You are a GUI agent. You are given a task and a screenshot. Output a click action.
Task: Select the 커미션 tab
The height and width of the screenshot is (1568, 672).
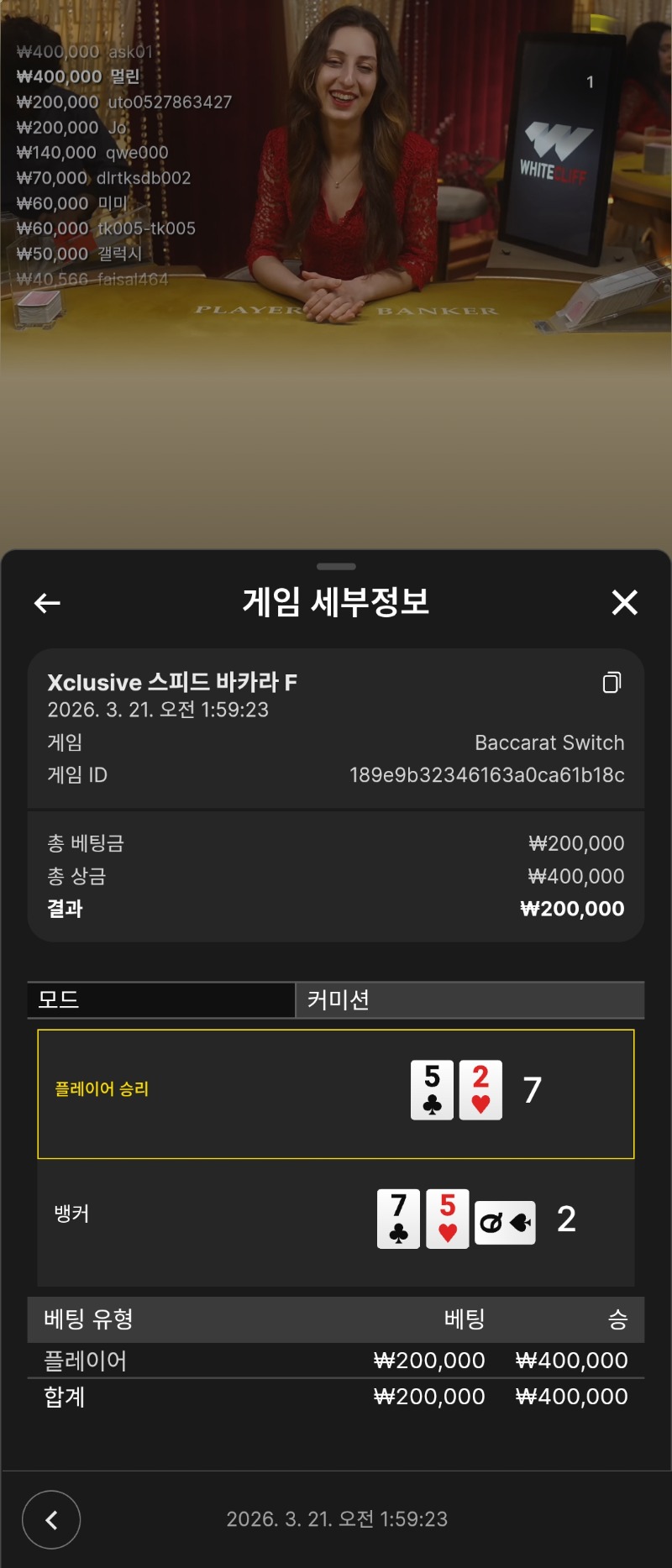[470, 999]
